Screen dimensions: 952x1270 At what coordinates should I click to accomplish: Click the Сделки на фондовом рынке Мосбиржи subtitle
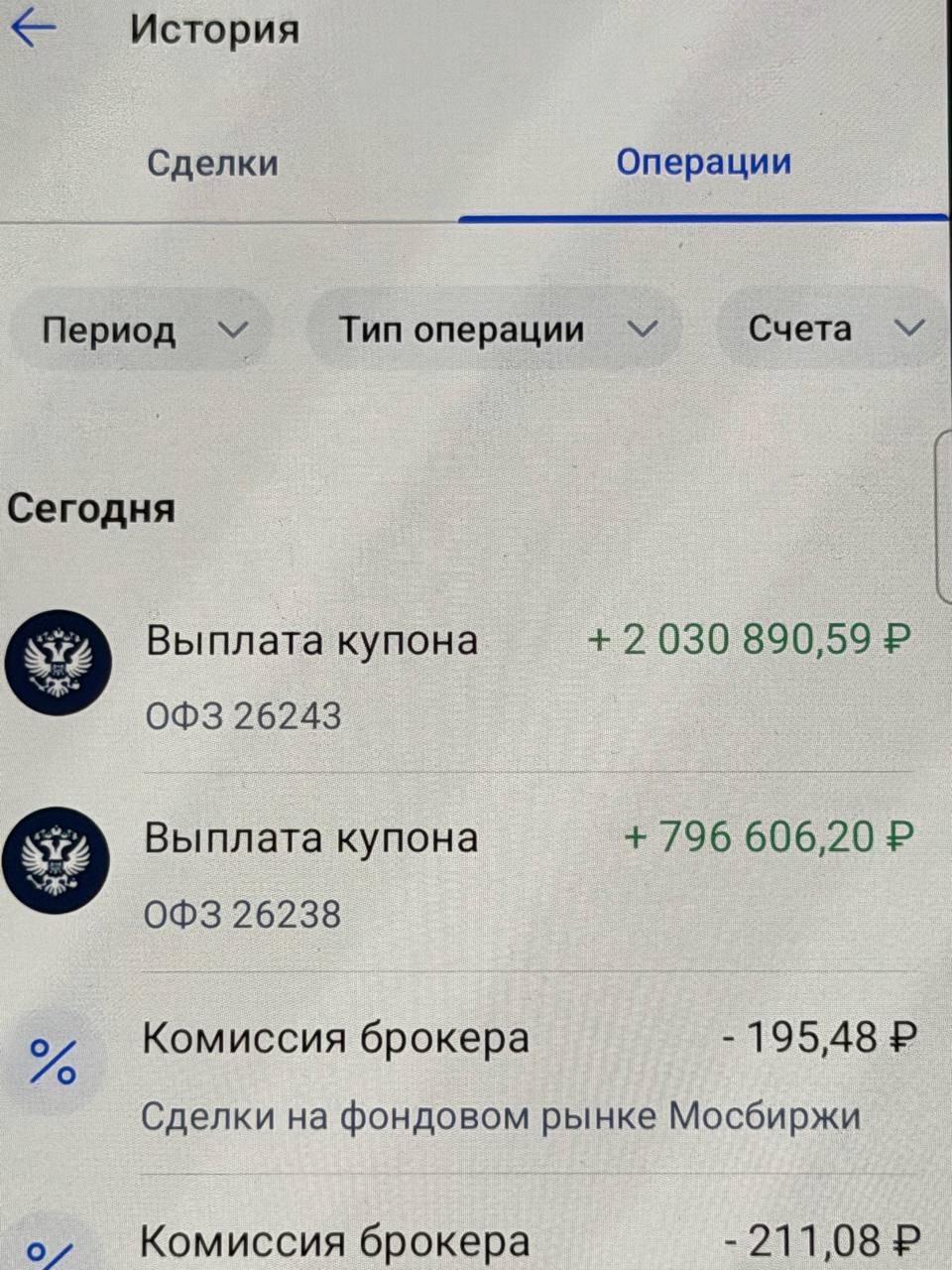[503, 1115]
